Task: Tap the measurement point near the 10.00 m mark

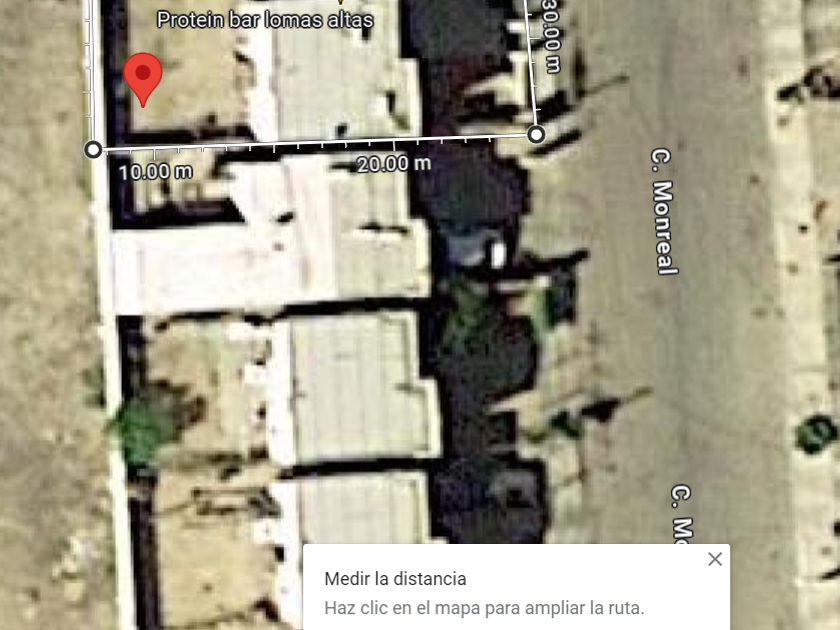Action: (x=93, y=149)
